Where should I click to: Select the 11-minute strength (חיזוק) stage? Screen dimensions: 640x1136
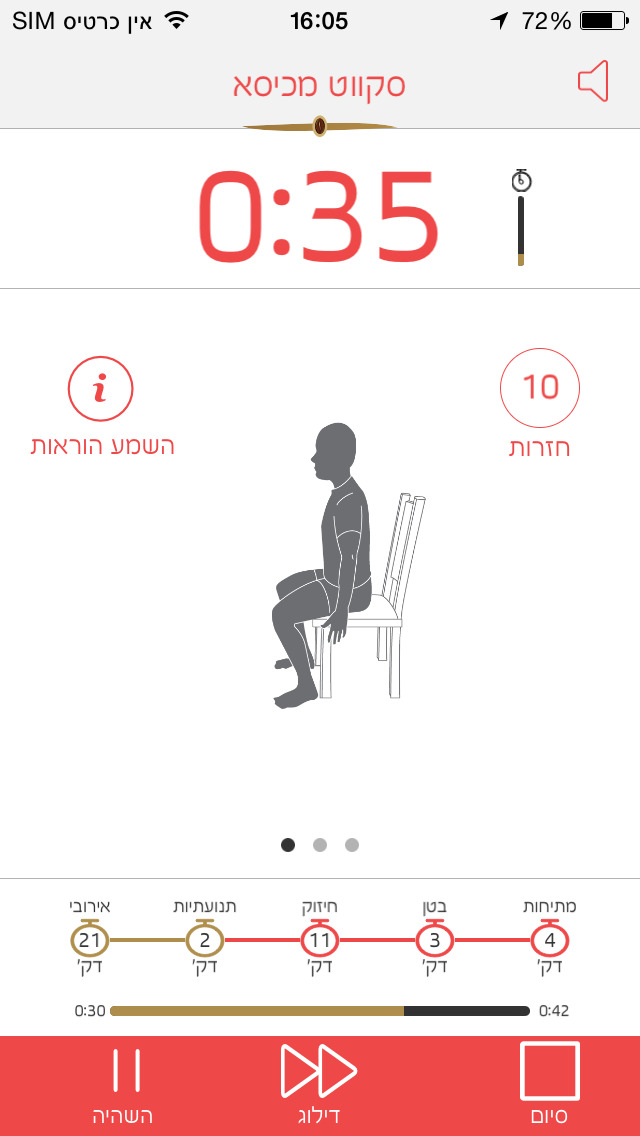pyautogui.click(x=320, y=941)
